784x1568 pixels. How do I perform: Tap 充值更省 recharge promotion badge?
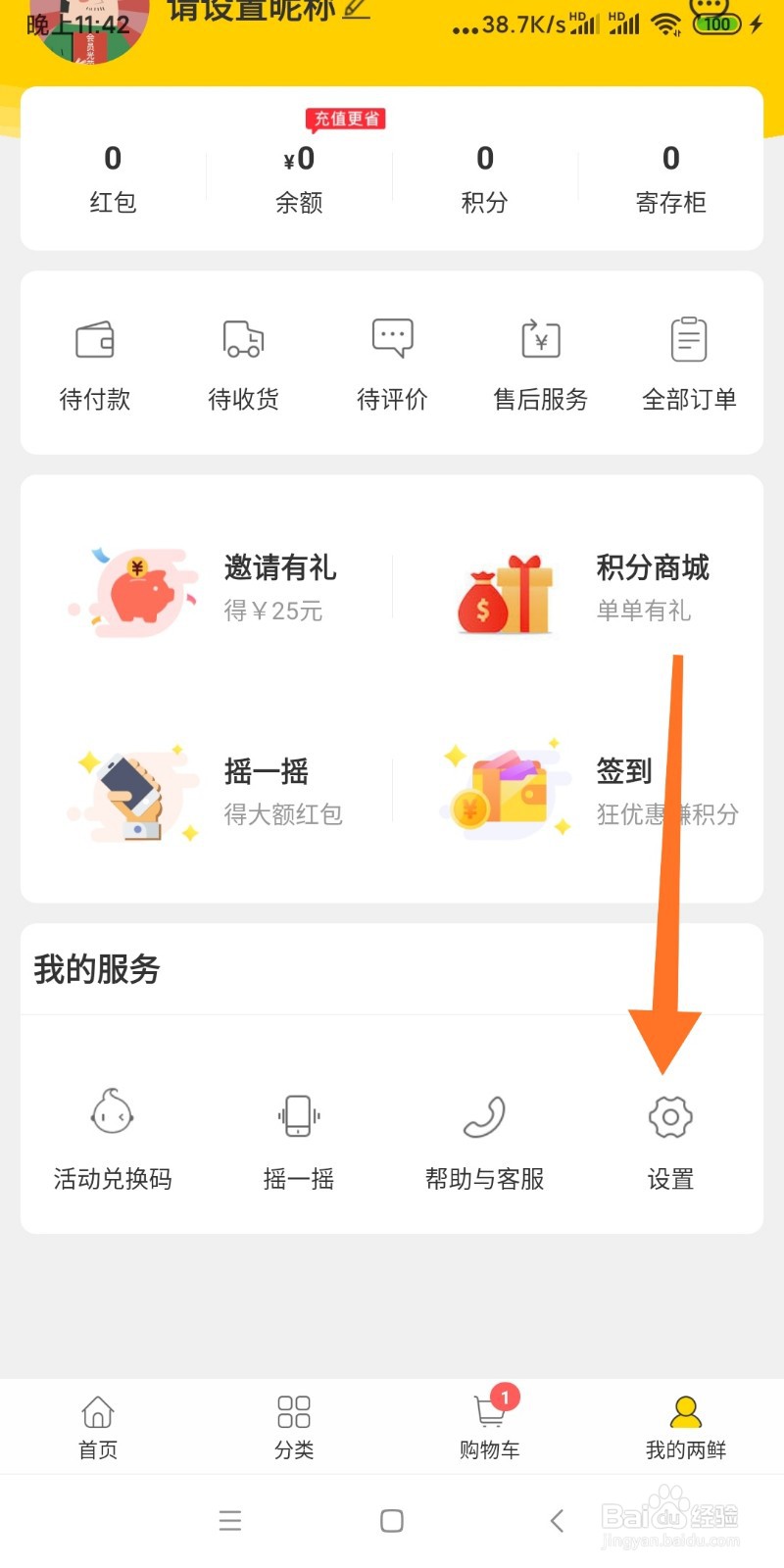pyautogui.click(x=347, y=119)
